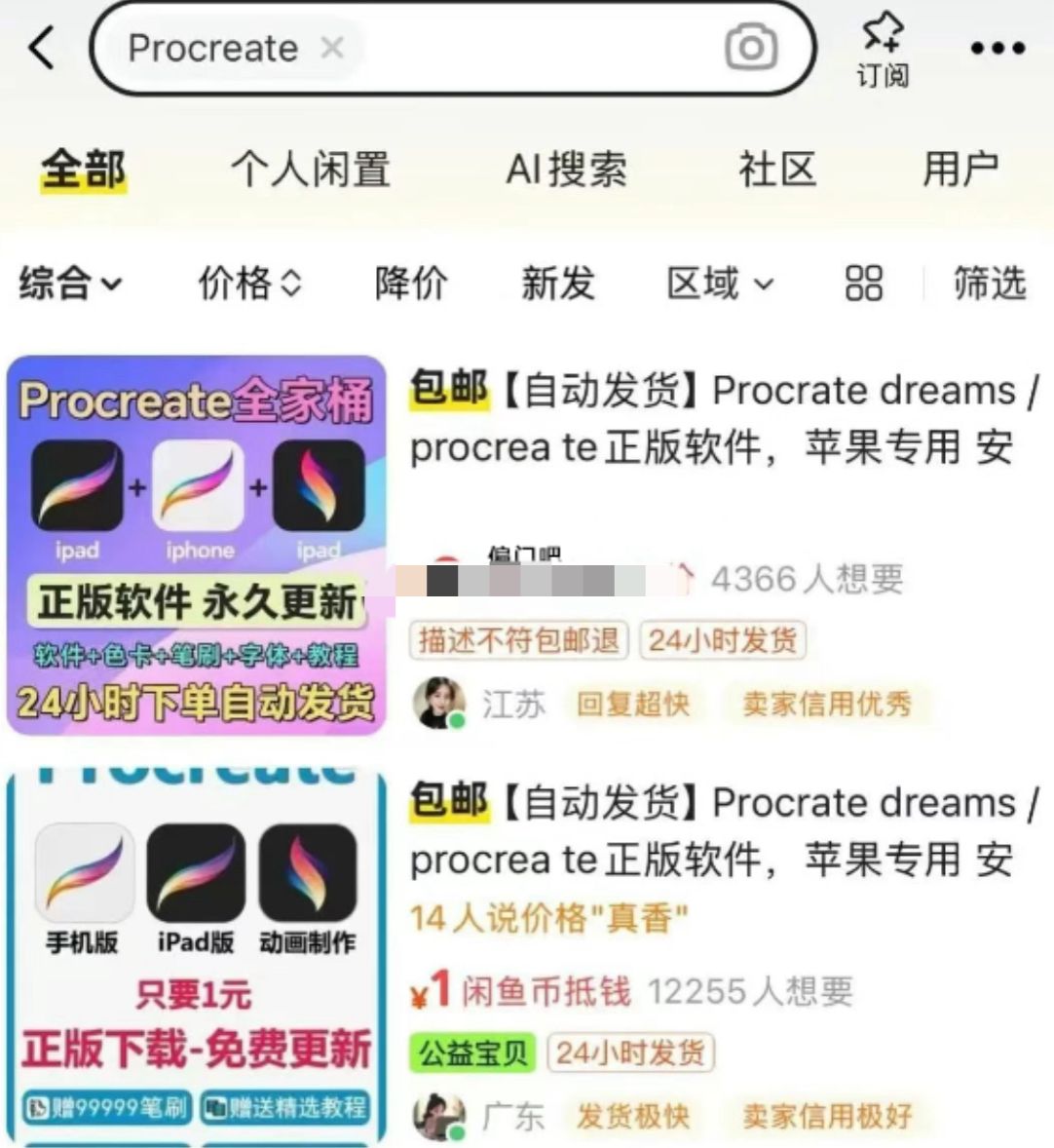This screenshot has width=1054, height=1148.
Task: Switch to the 用户 tab
Action: [x=960, y=170]
